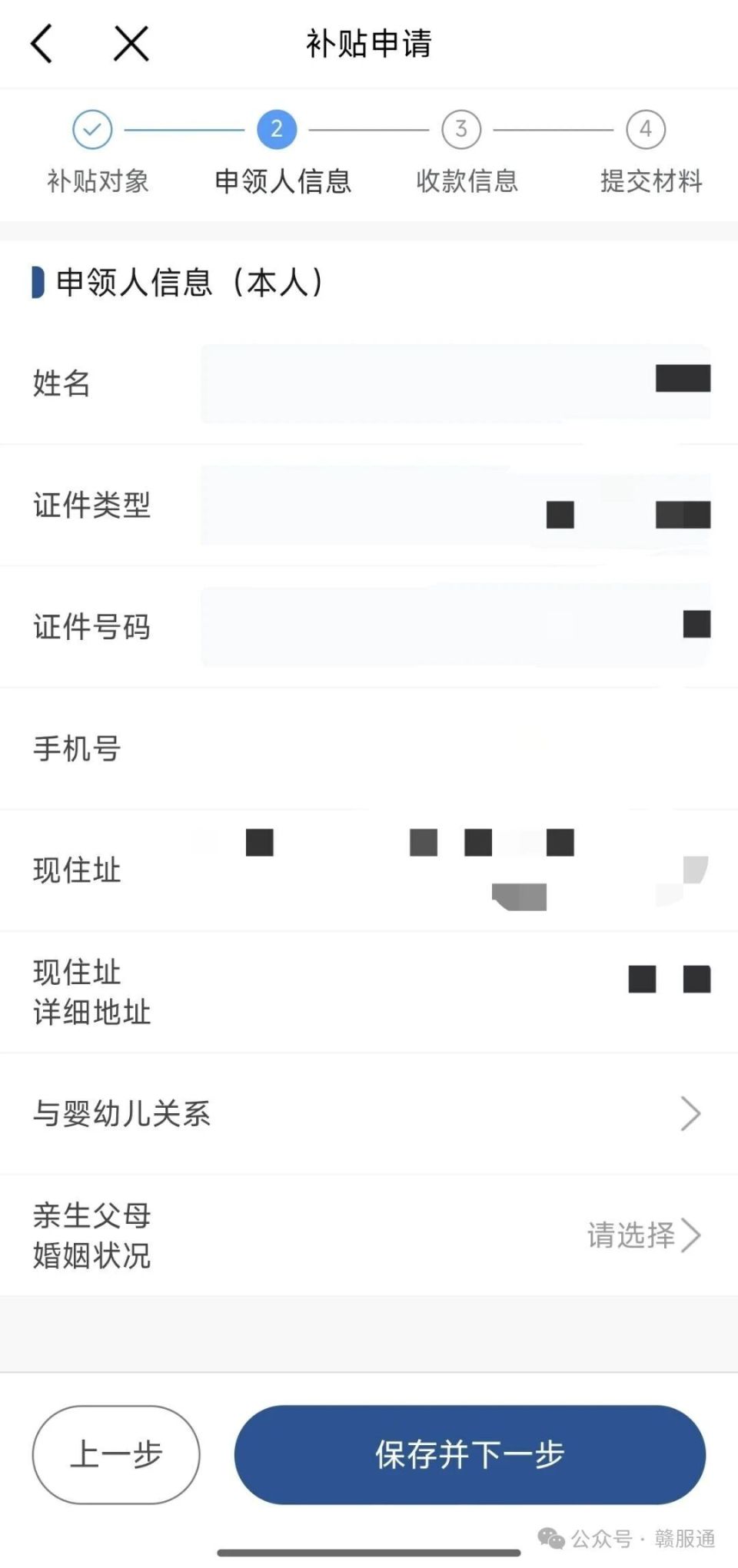Screen dimensions: 738x1568
Task: Tap 上一步 to go back
Action: pos(117,1454)
